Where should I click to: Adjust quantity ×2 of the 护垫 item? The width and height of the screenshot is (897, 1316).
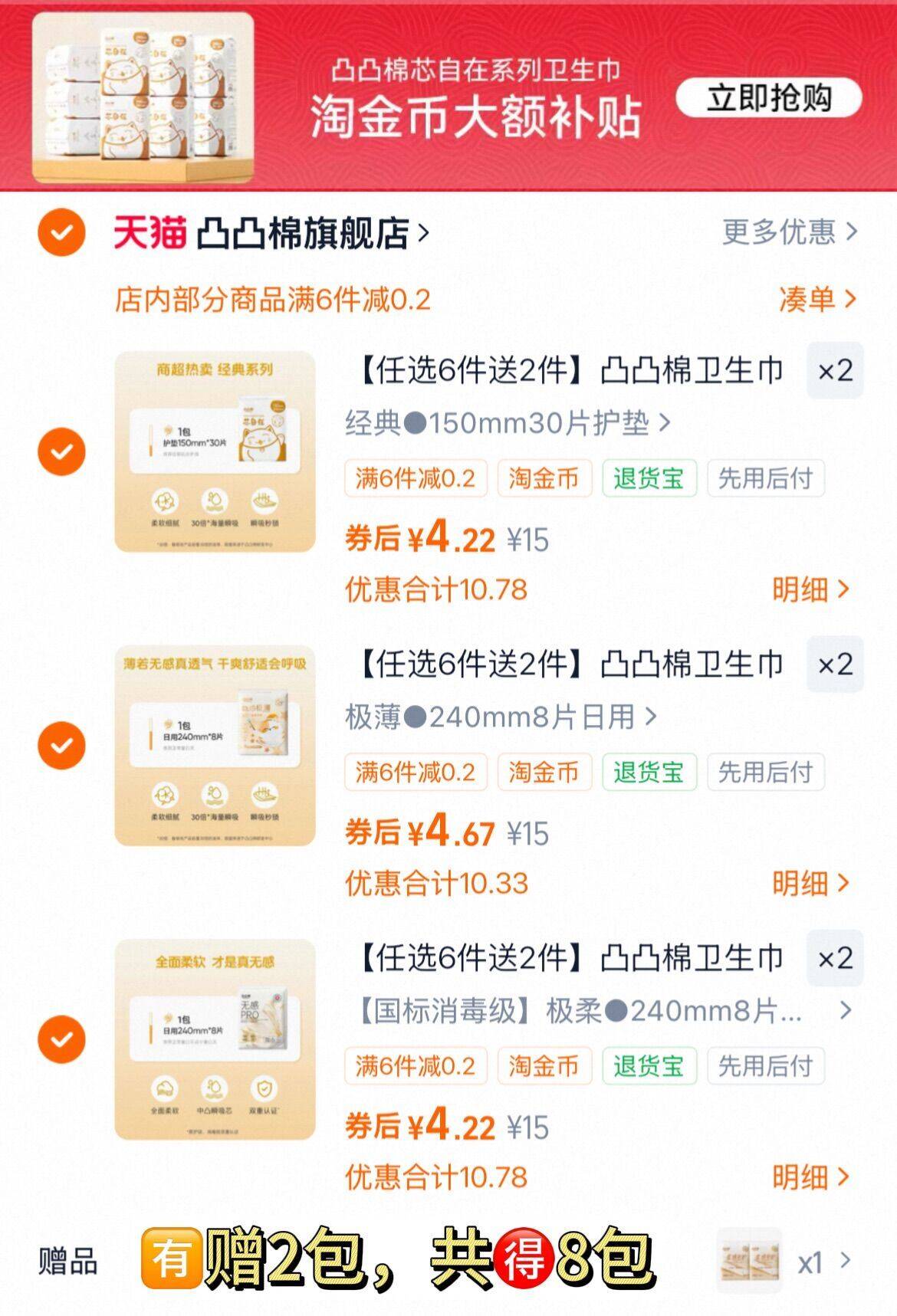point(835,372)
